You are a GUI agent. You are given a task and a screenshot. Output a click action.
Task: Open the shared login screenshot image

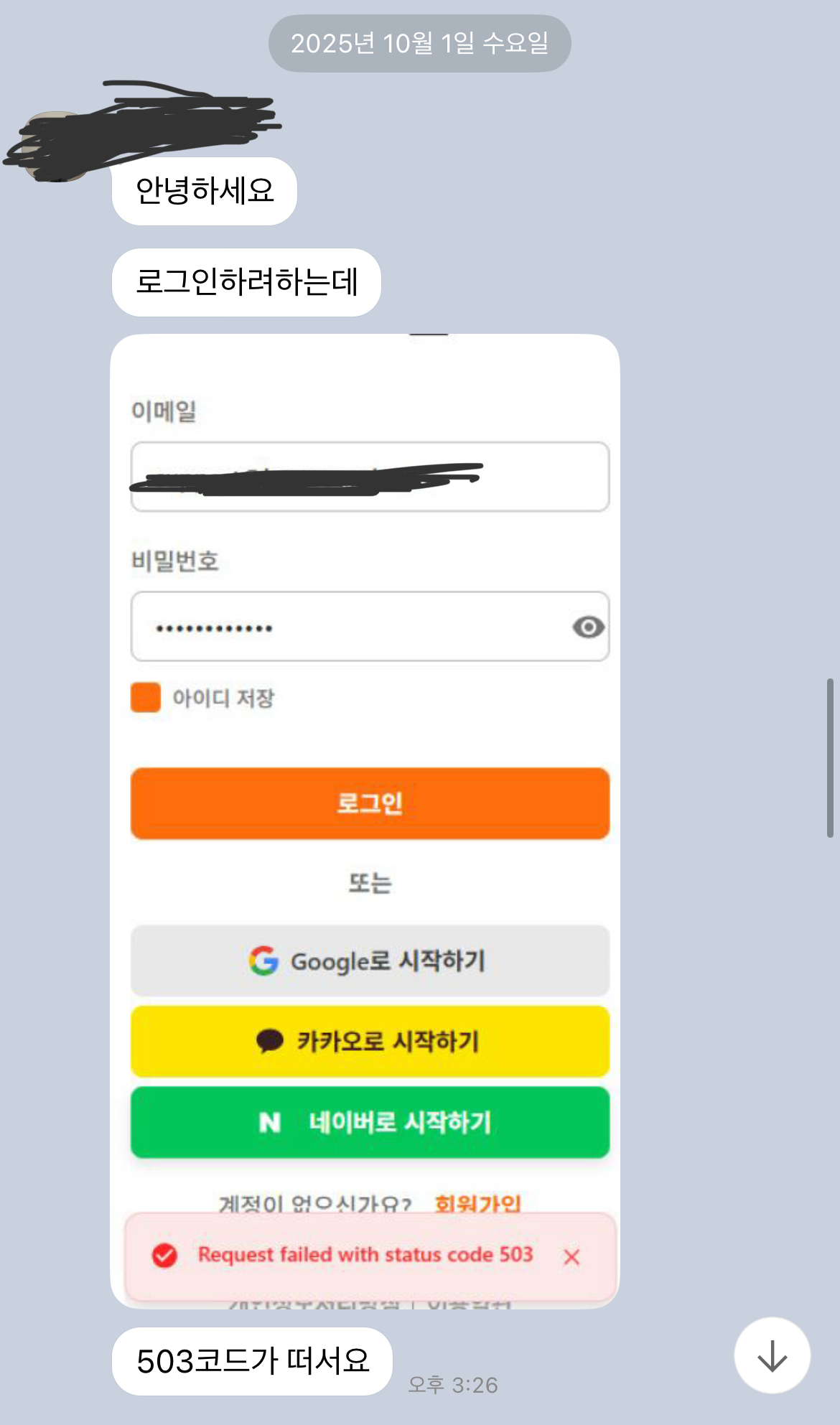click(x=365, y=820)
